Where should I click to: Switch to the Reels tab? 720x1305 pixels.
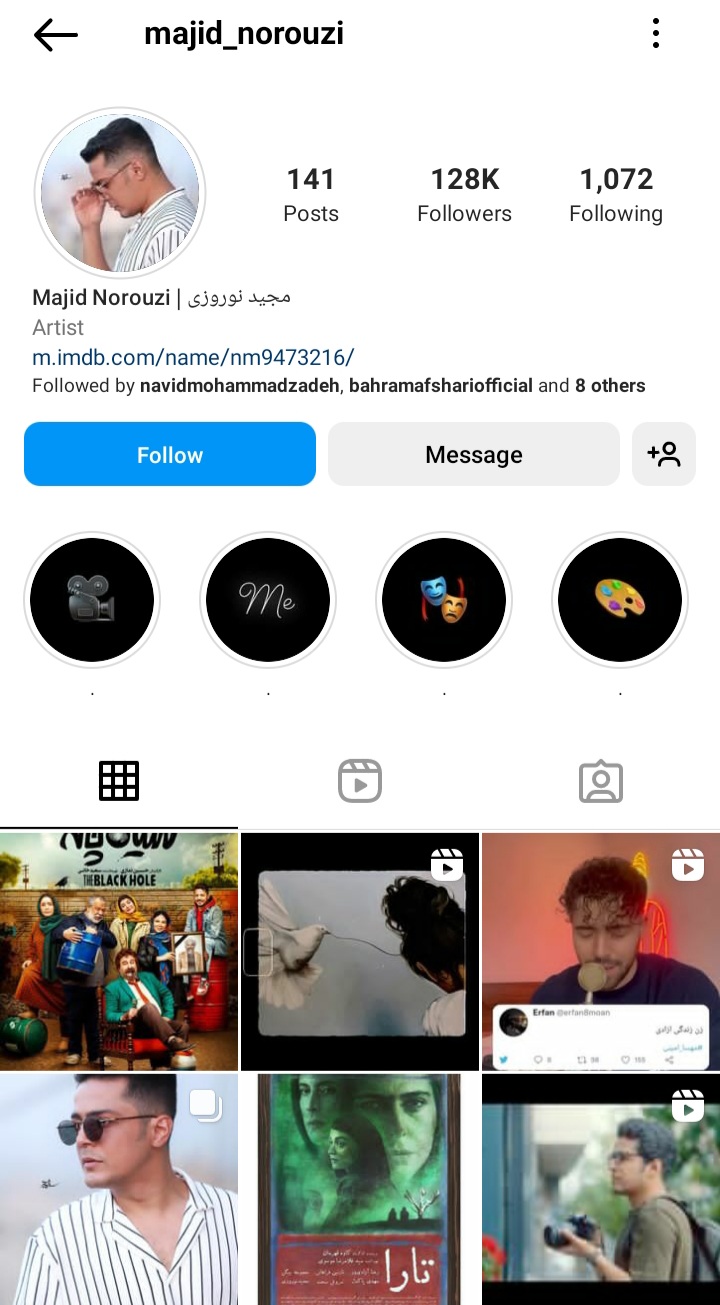(360, 781)
